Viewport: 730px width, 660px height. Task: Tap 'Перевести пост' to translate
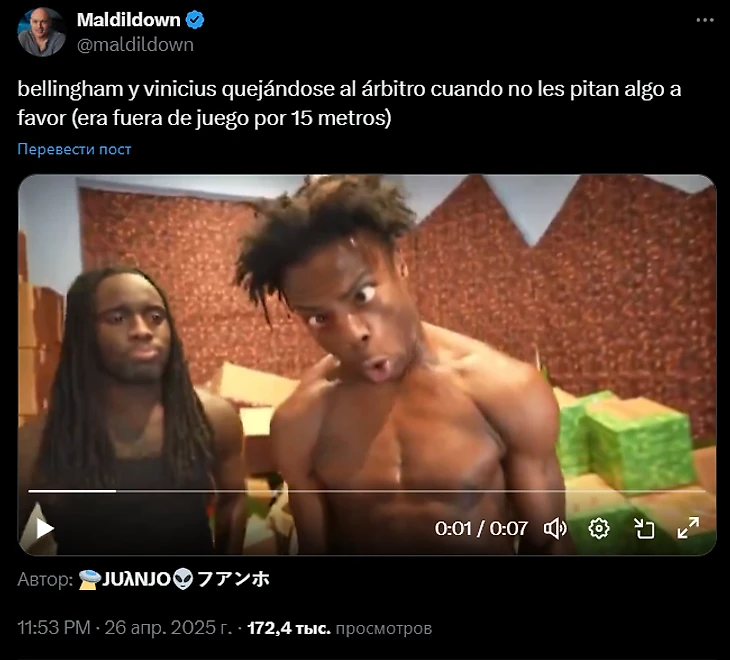coord(74,149)
